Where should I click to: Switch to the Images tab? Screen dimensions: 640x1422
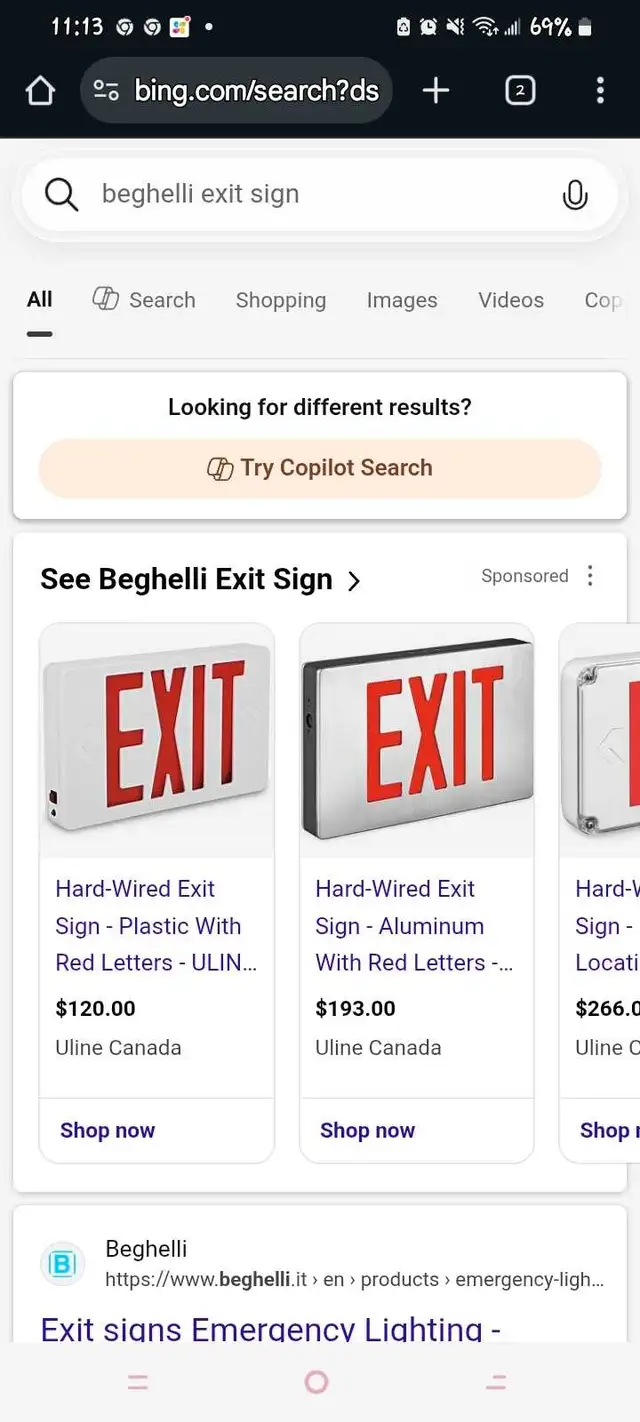click(402, 300)
